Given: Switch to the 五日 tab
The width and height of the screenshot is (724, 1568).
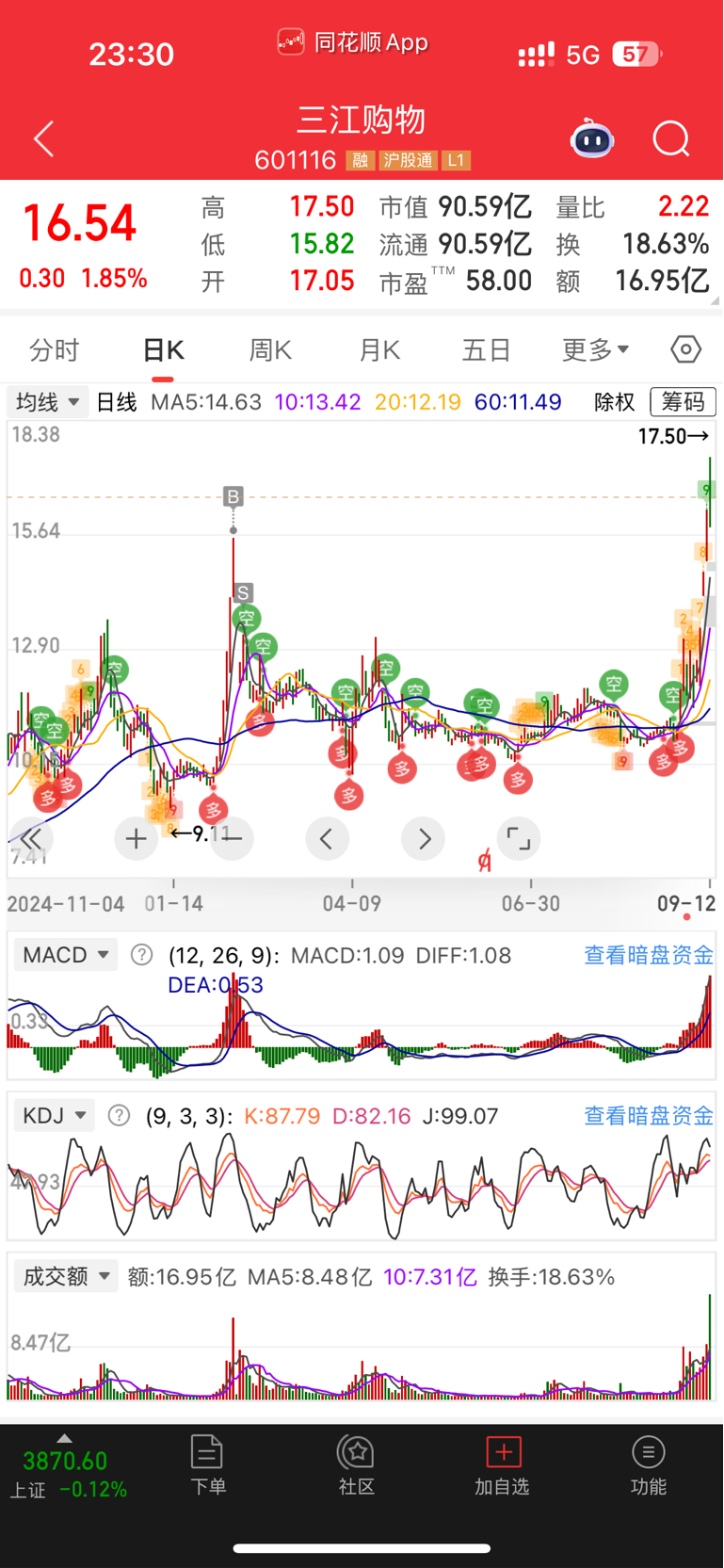Looking at the screenshot, I should click(487, 350).
